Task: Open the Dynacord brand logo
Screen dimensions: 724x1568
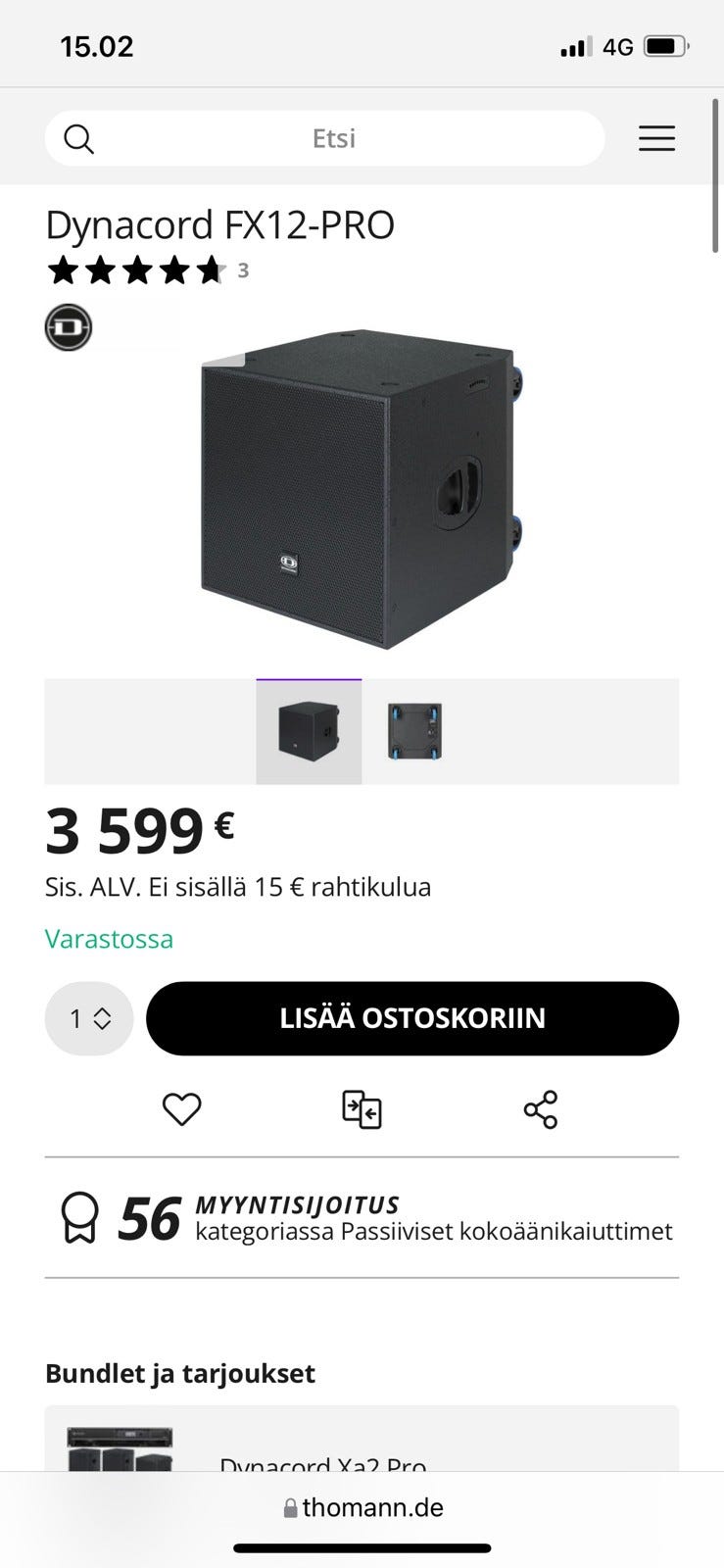Action: [x=67, y=327]
